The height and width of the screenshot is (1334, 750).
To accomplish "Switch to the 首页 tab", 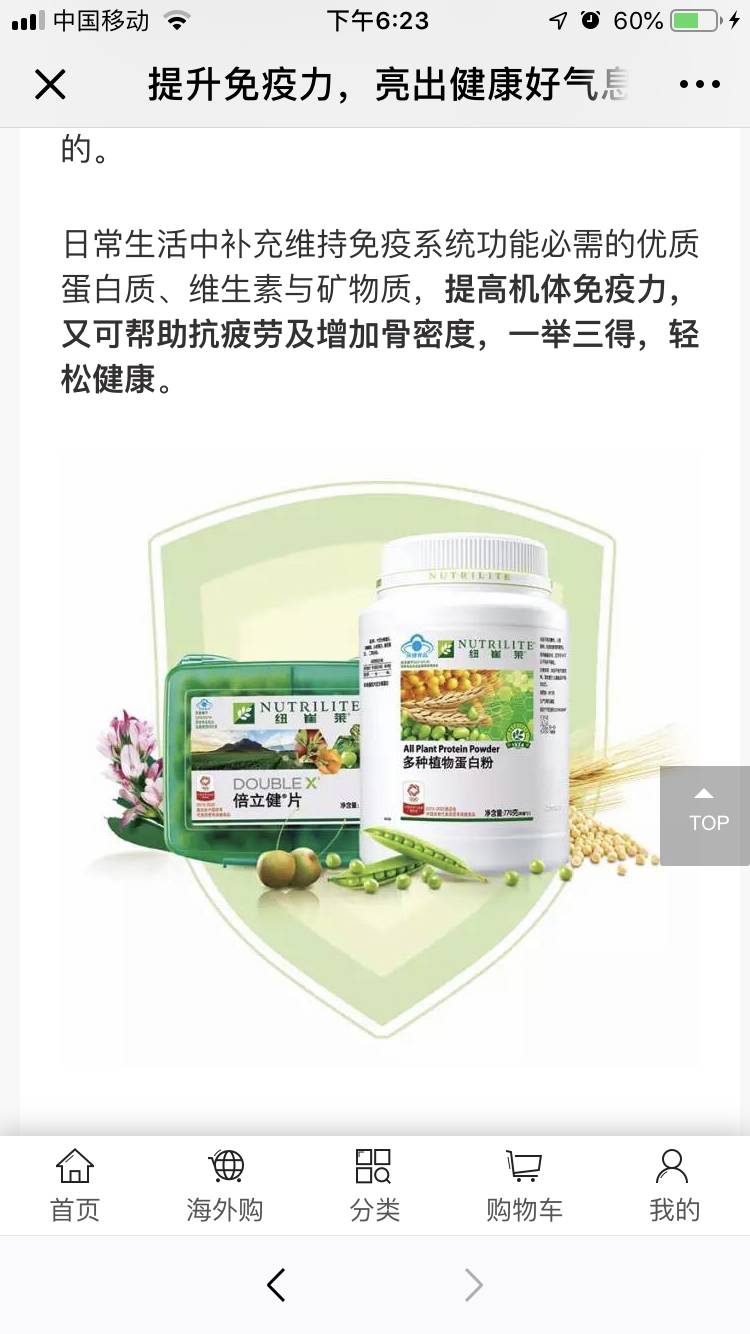I will (x=75, y=1186).
